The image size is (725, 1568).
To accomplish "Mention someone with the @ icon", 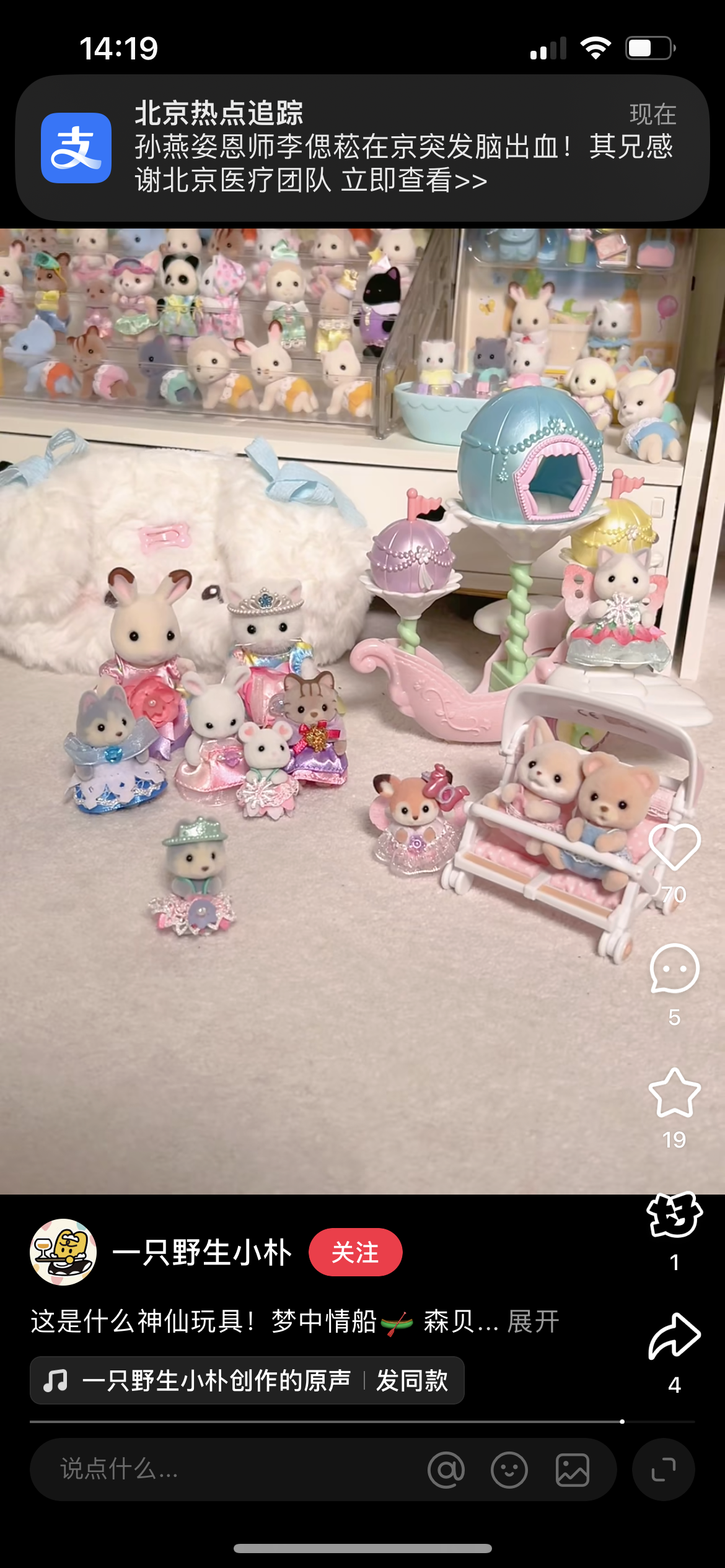I will 446,1470.
